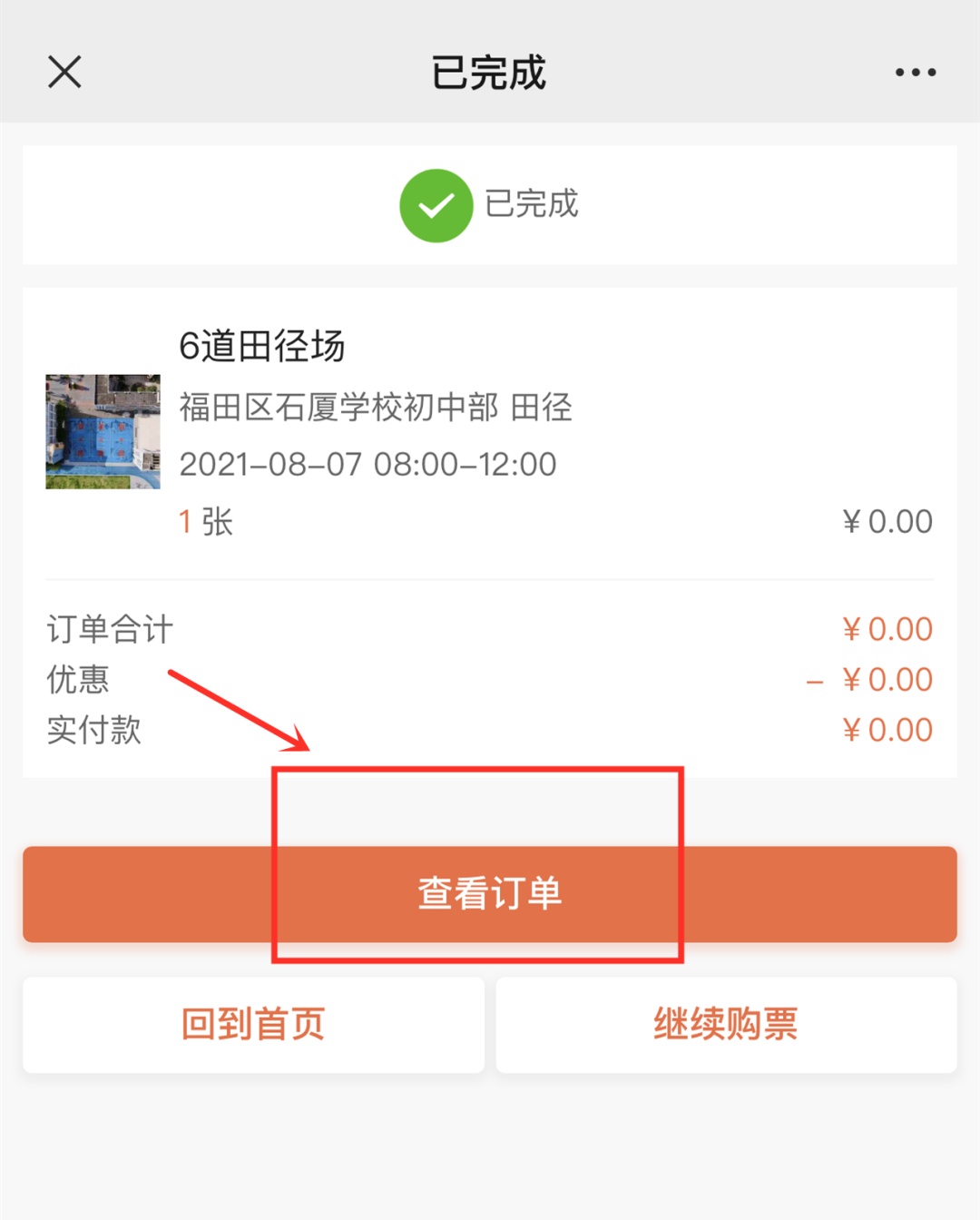The height and width of the screenshot is (1220, 980).
Task: Select 继续购票 to buy more tickets
Action: [726, 1024]
